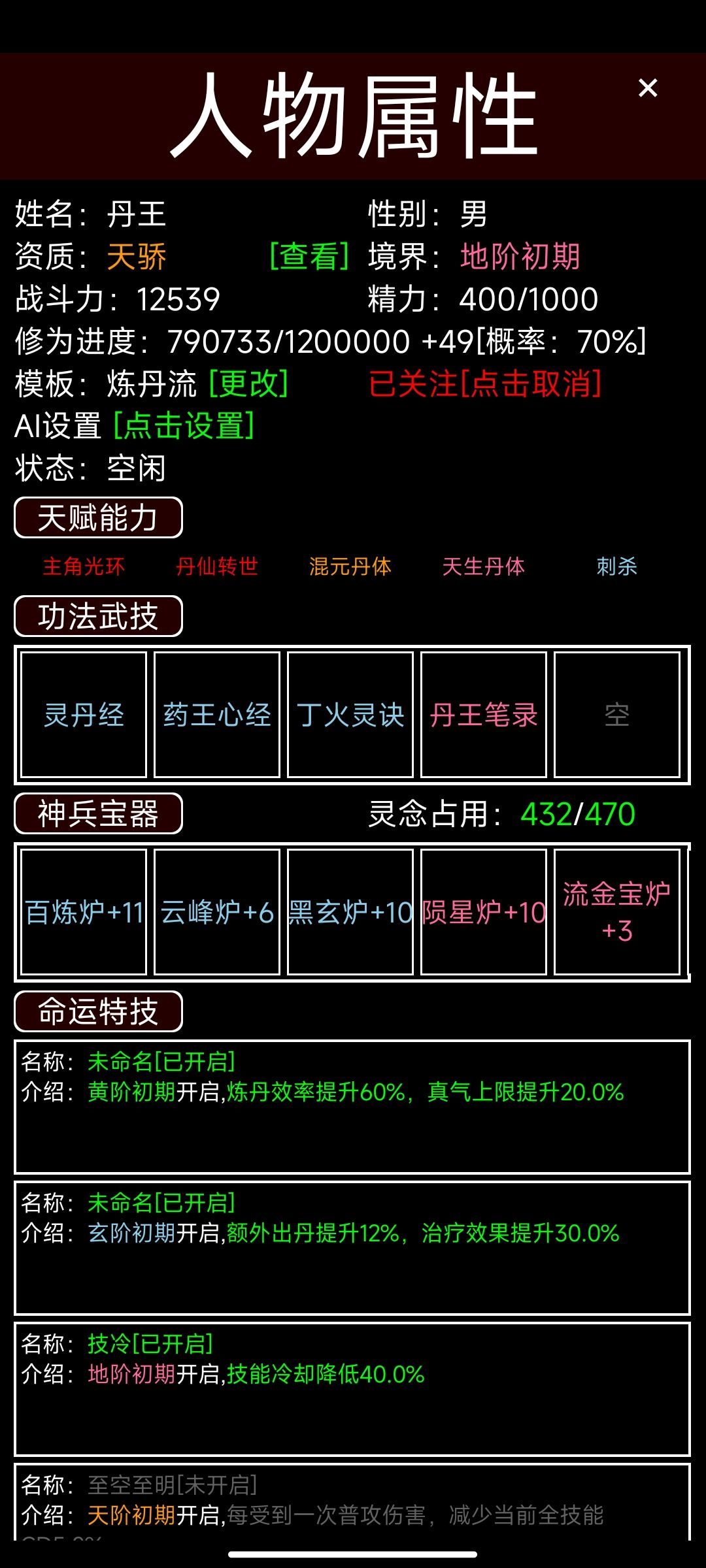Select the 百炼炉+11 treasure furnace
The image size is (706, 1568).
click(x=82, y=913)
